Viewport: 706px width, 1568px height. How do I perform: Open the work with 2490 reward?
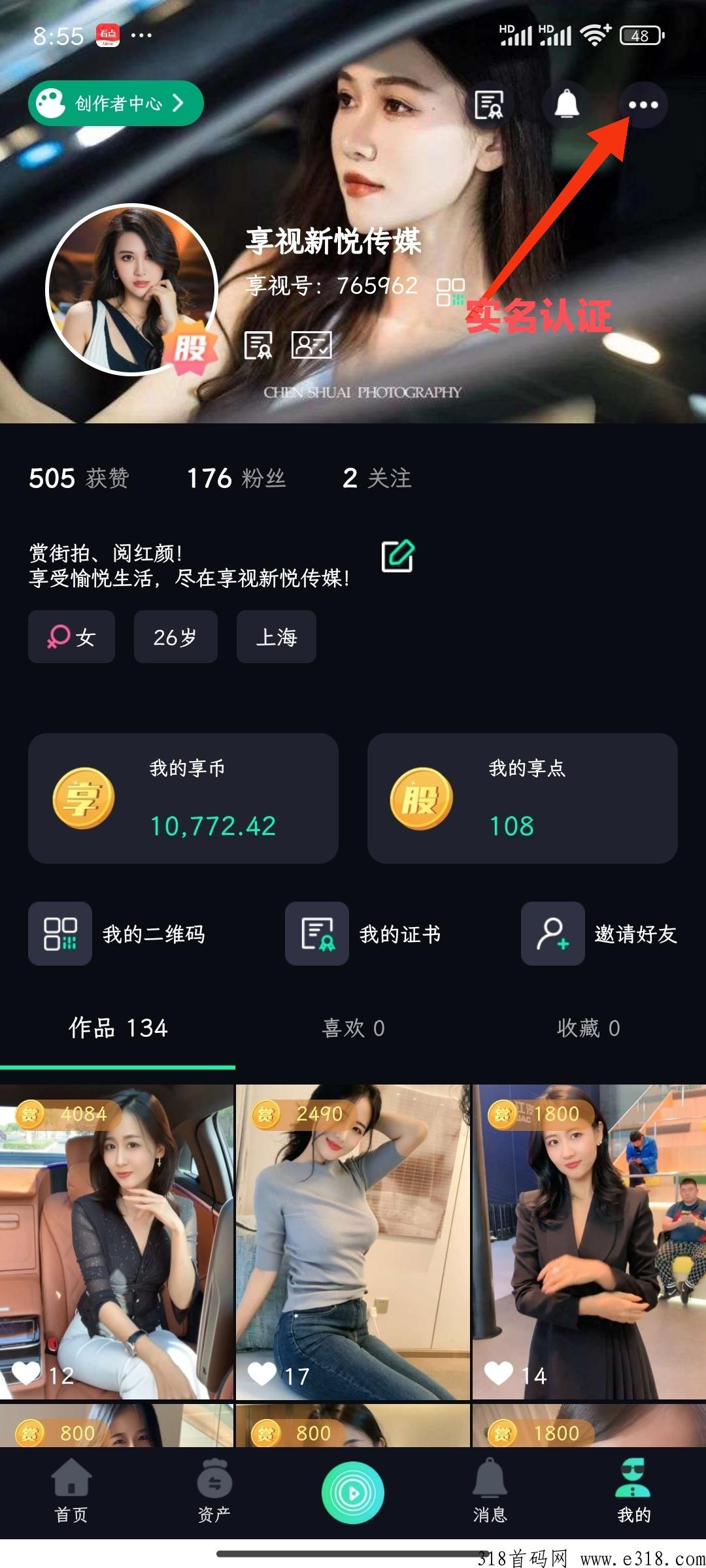click(x=352, y=1241)
